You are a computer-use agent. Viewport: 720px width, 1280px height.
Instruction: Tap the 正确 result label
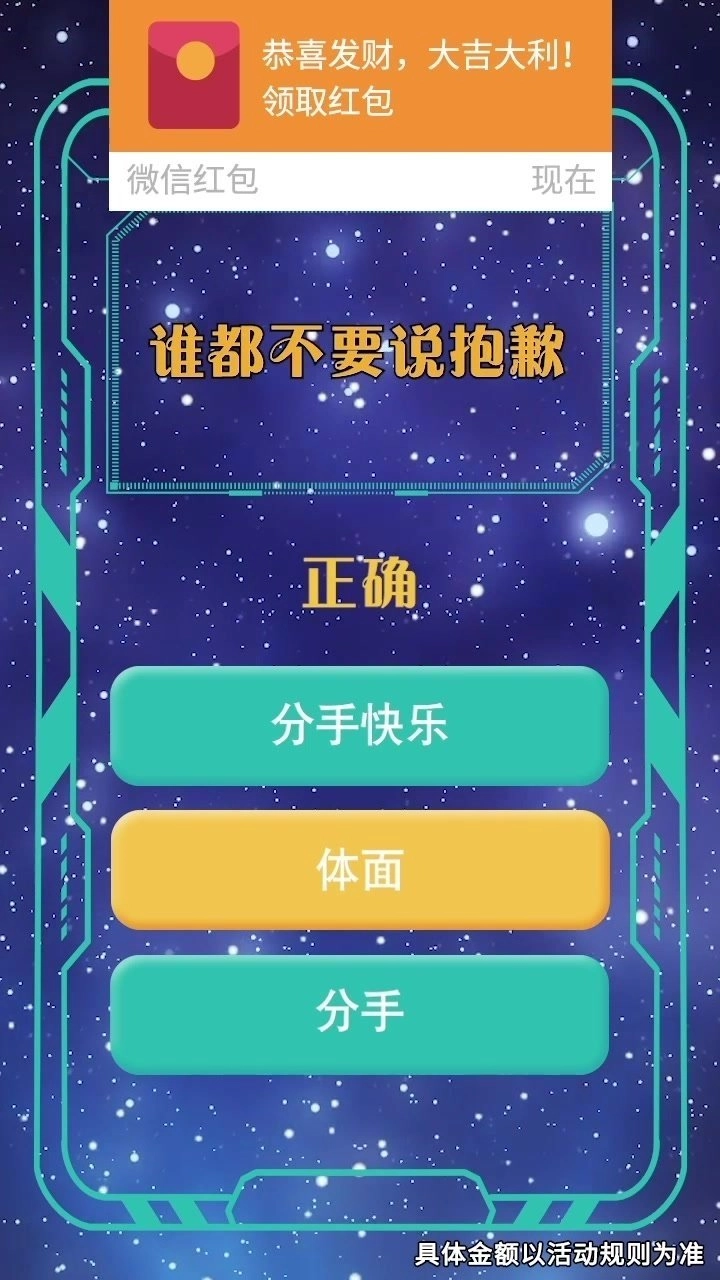pos(360,585)
